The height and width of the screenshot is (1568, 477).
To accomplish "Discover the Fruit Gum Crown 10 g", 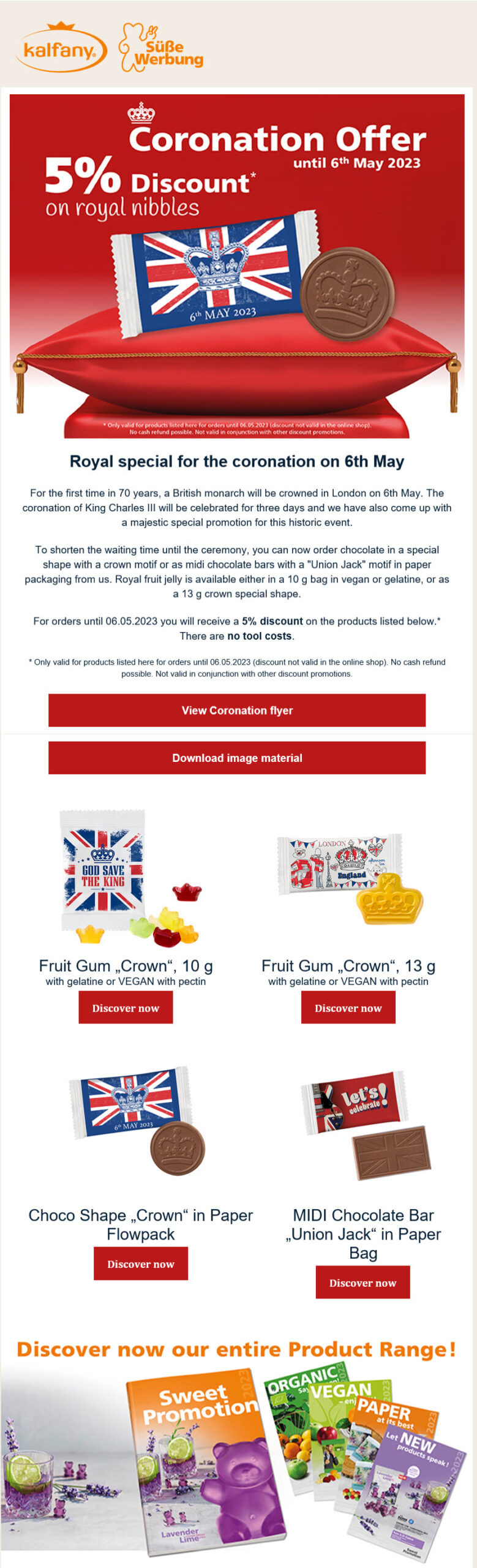I will tap(126, 1008).
